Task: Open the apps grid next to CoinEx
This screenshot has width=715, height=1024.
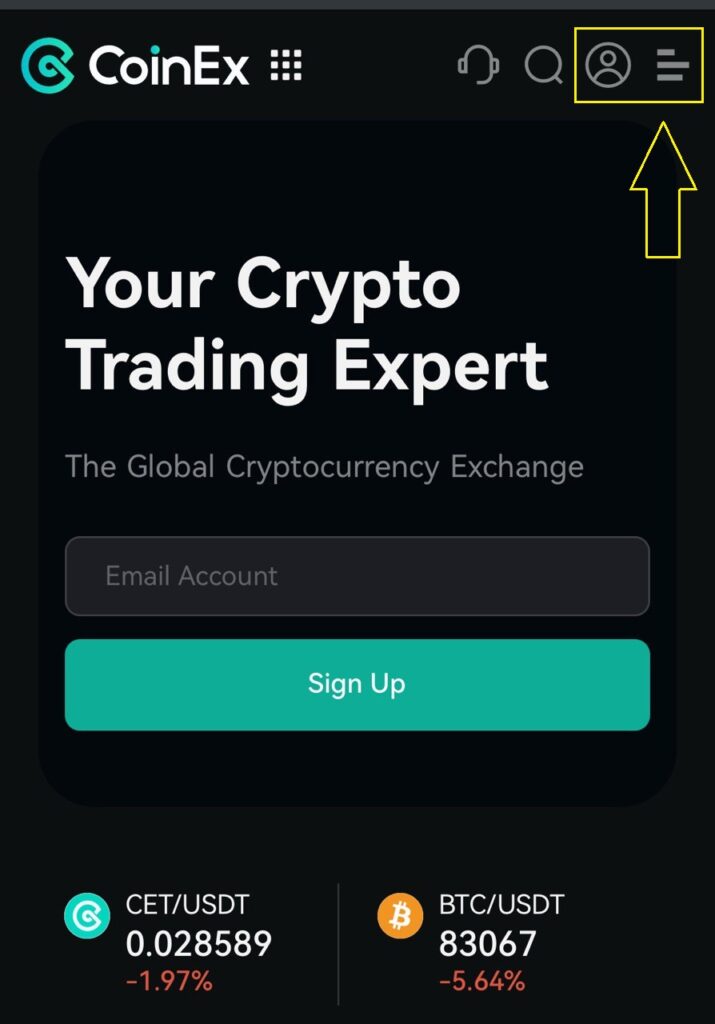Action: pyautogui.click(x=286, y=66)
